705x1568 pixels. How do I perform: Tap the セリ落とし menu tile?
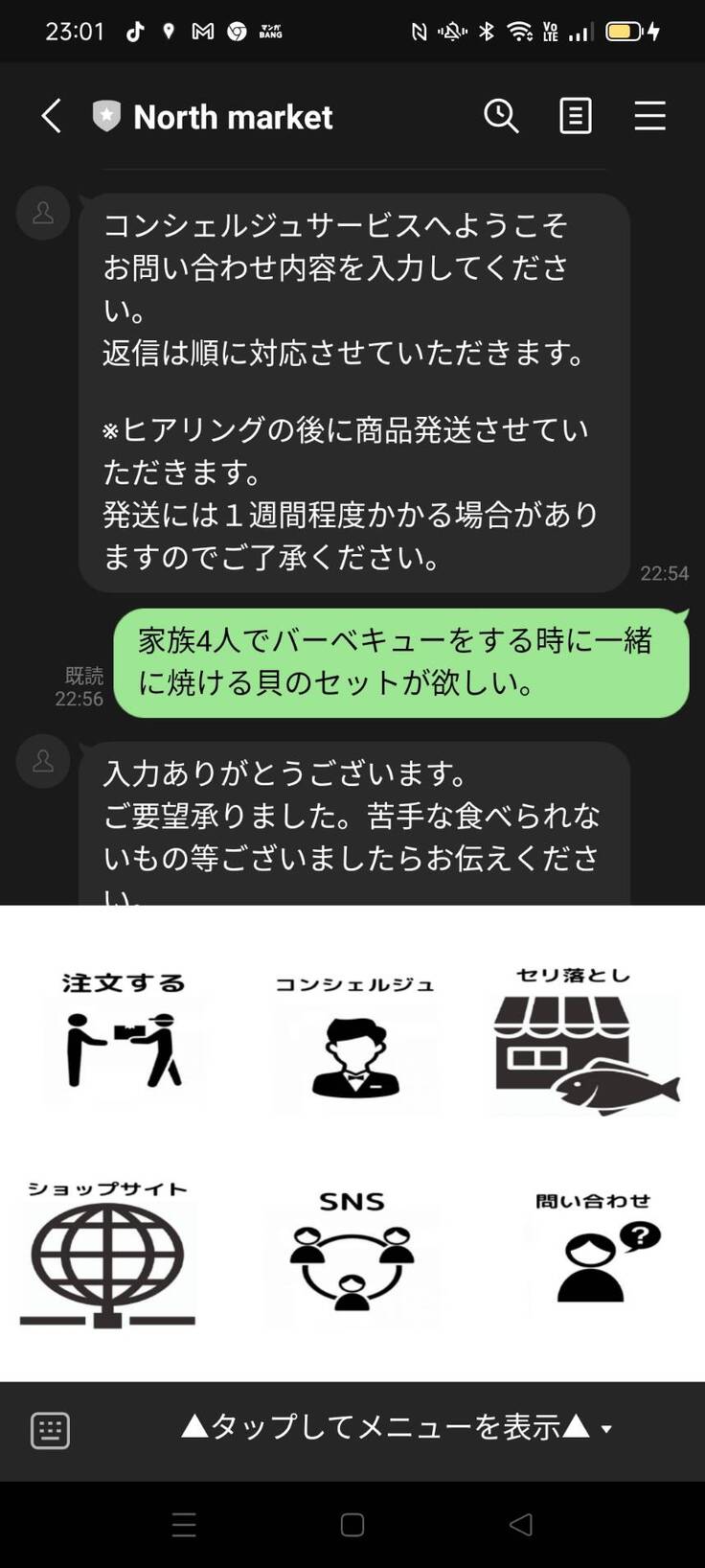584,1041
